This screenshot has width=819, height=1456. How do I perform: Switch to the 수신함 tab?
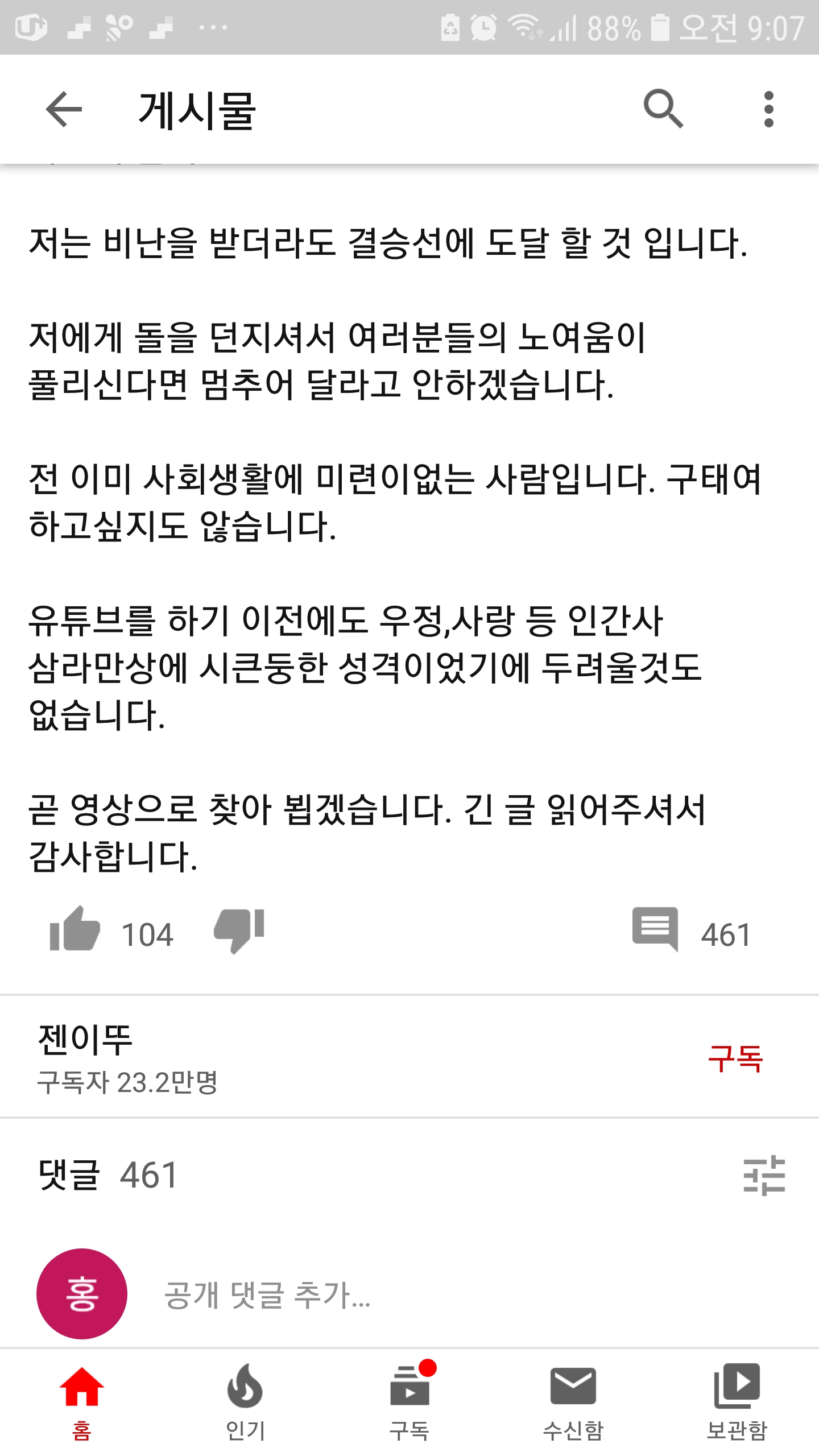[x=573, y=1403]
